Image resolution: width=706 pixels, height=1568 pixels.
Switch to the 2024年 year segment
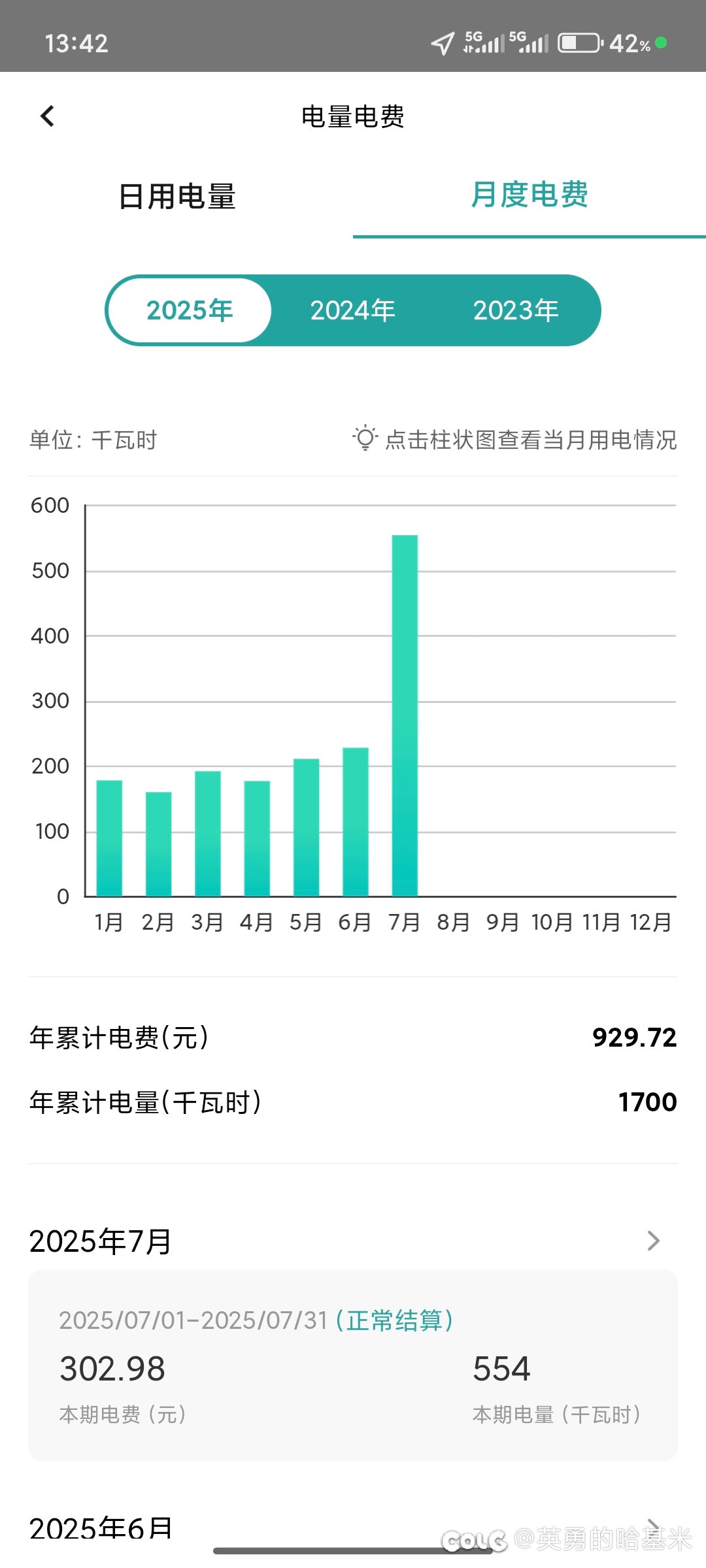[353, 310]
